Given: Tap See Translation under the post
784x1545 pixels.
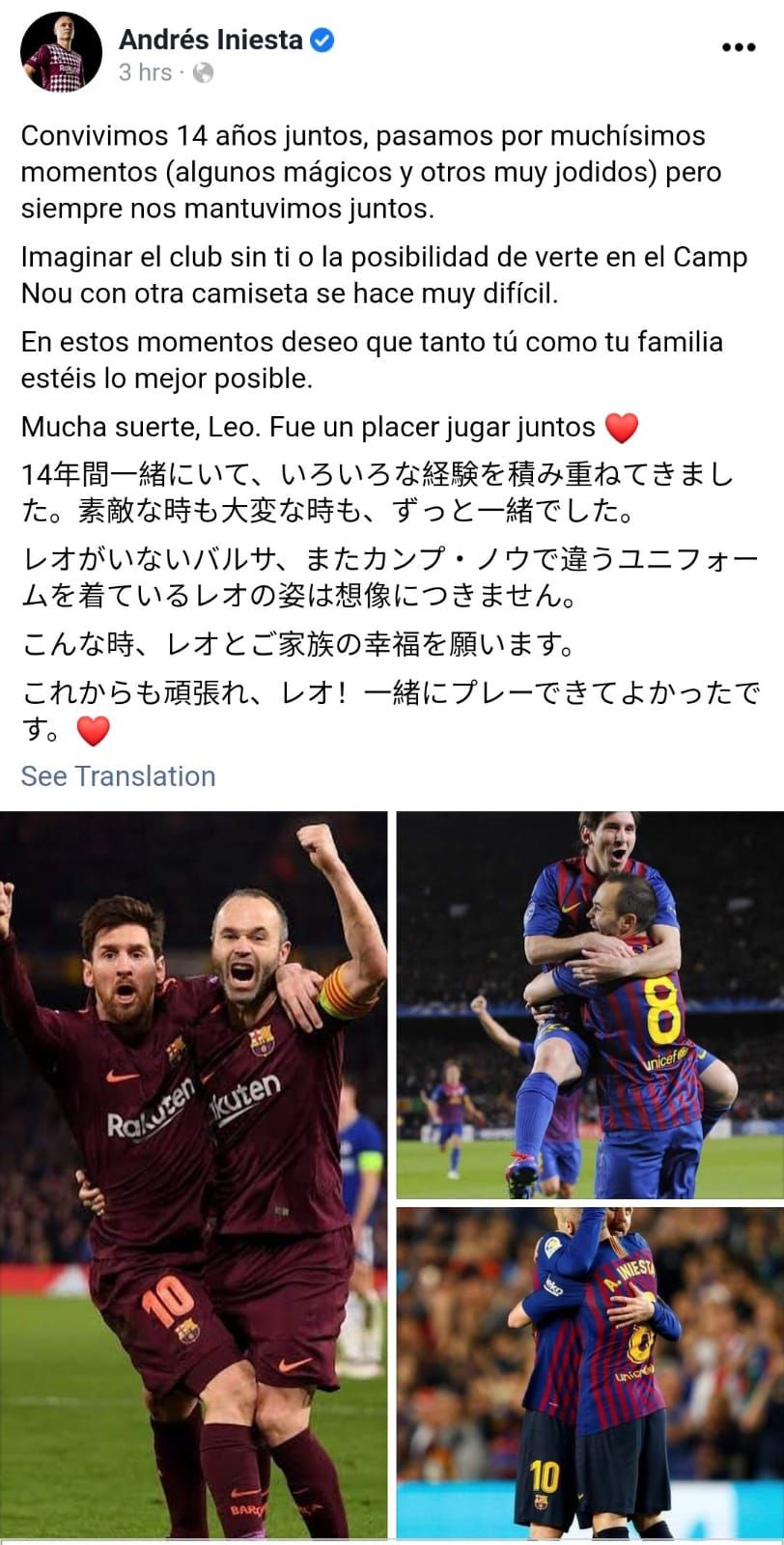Looking at the screenshot, I should [x=119, y=776].
